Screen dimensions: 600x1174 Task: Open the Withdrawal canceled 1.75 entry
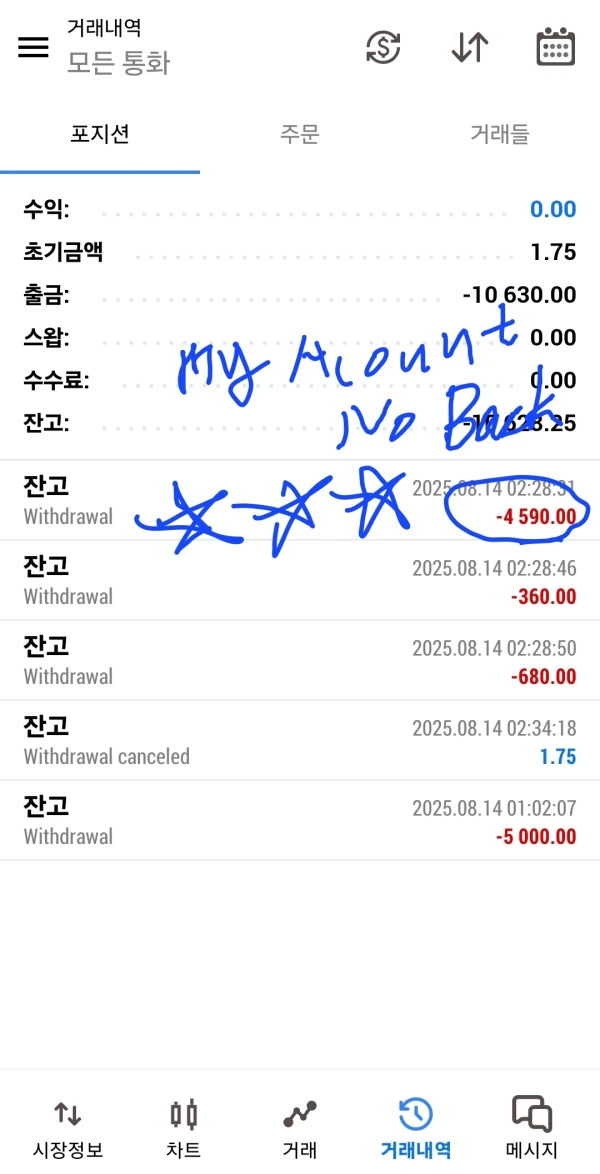coord(300,741)
